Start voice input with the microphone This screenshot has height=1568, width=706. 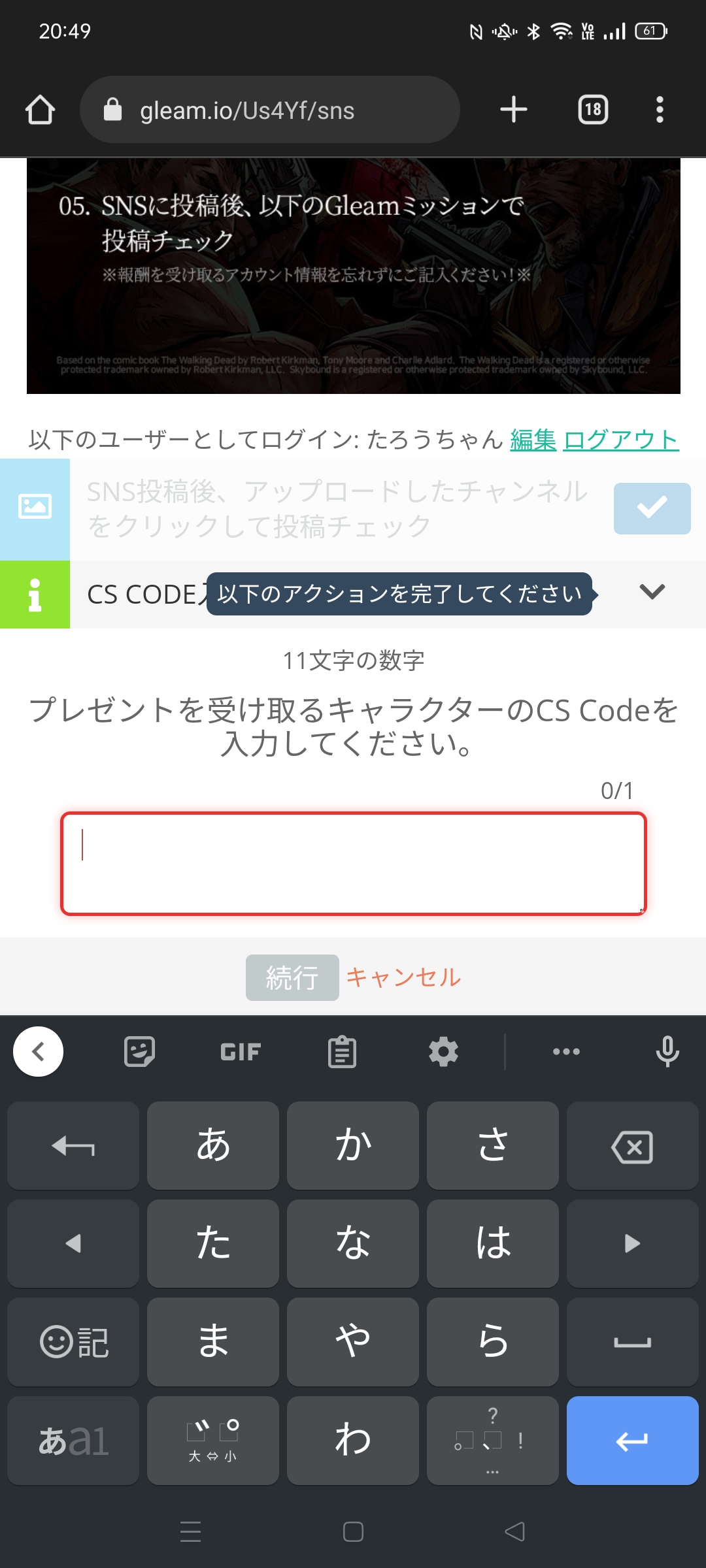pos(667,1052)
